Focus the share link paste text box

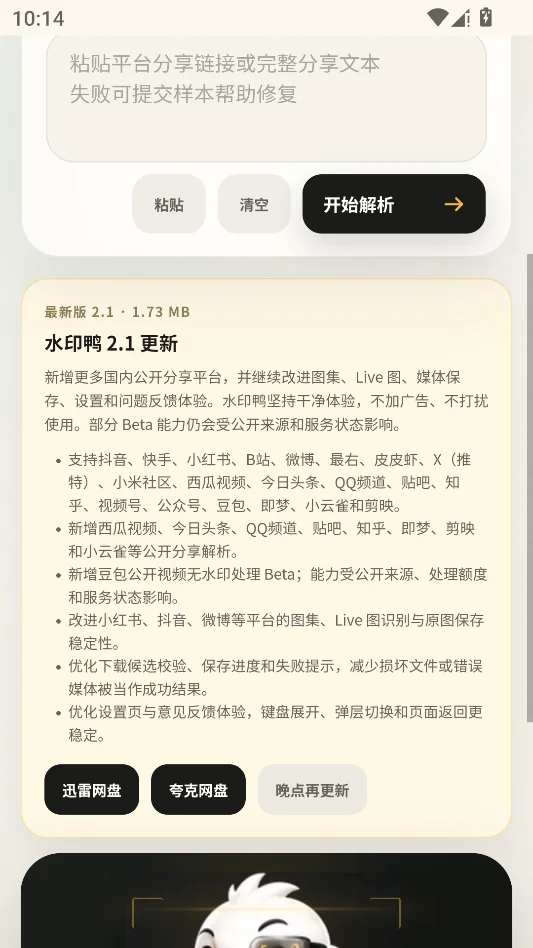click(266, 98)
